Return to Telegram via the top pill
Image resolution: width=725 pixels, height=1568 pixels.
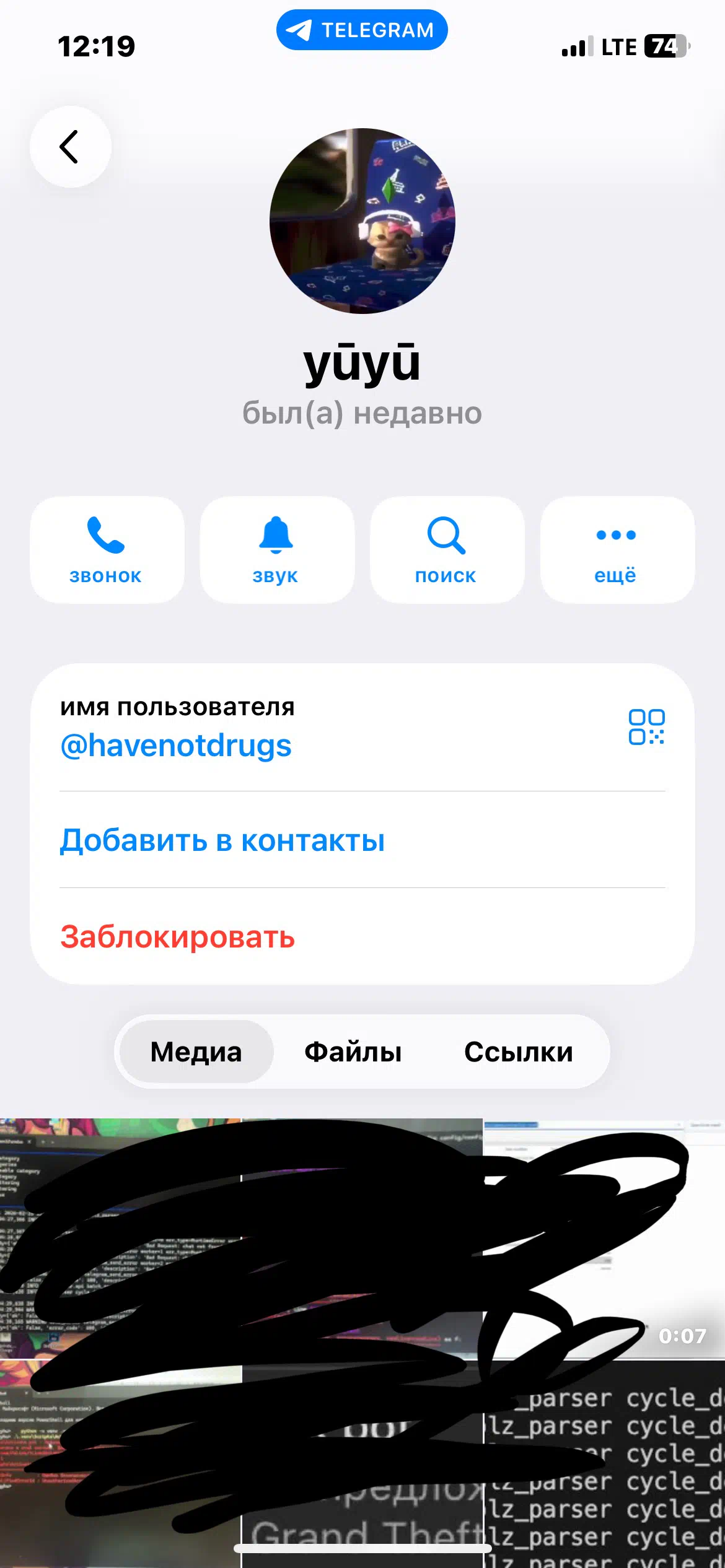(x=362, y=30)
